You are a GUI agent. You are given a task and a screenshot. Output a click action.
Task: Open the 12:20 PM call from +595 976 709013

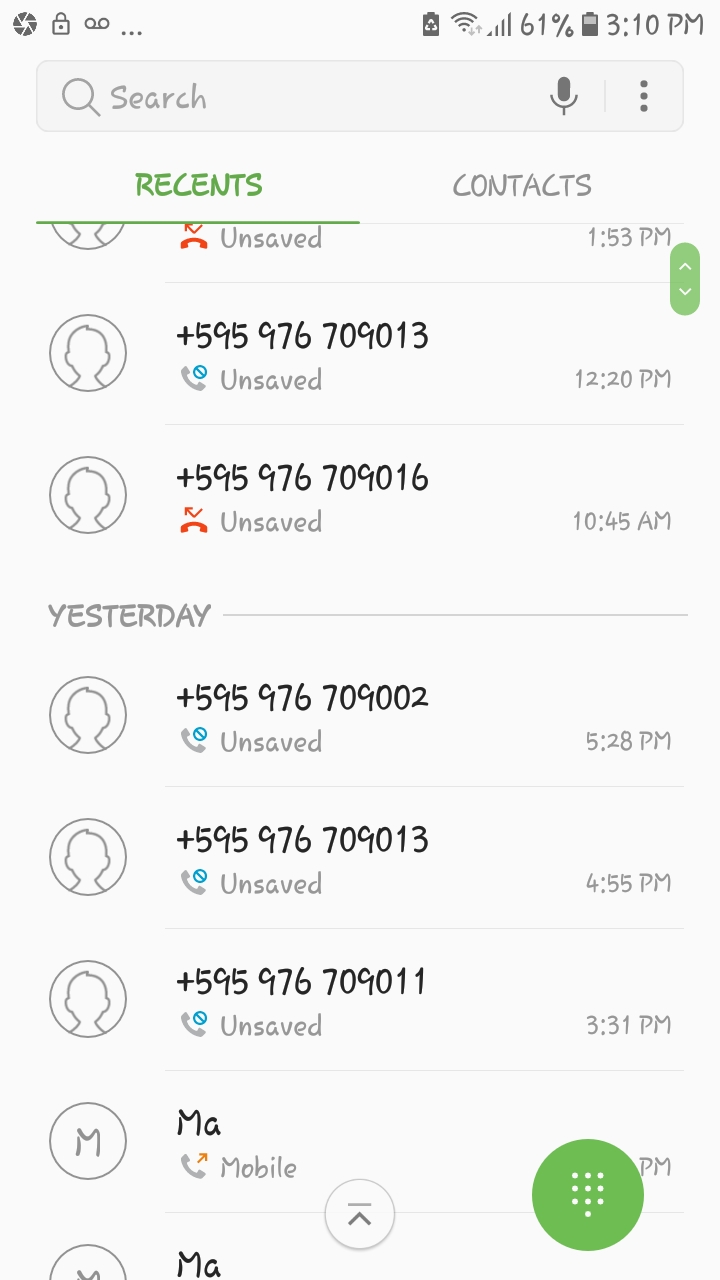coord(360,354)
